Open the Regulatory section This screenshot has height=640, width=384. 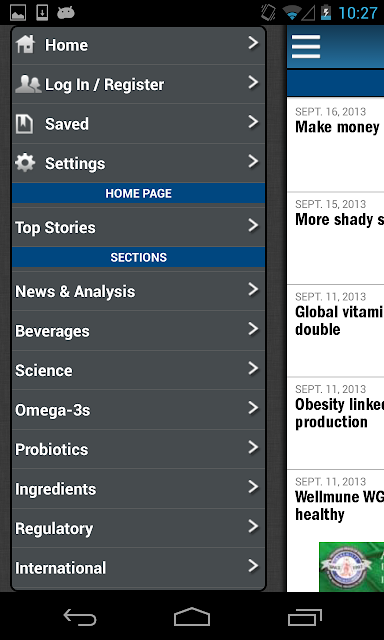tap(138, 528)
